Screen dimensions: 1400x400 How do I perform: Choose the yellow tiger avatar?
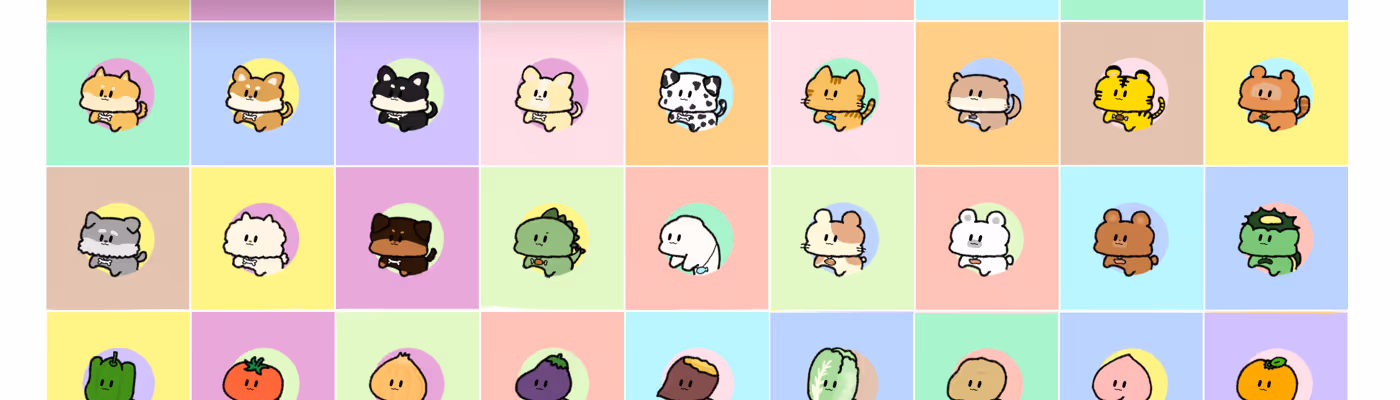tap(1130, 96)
